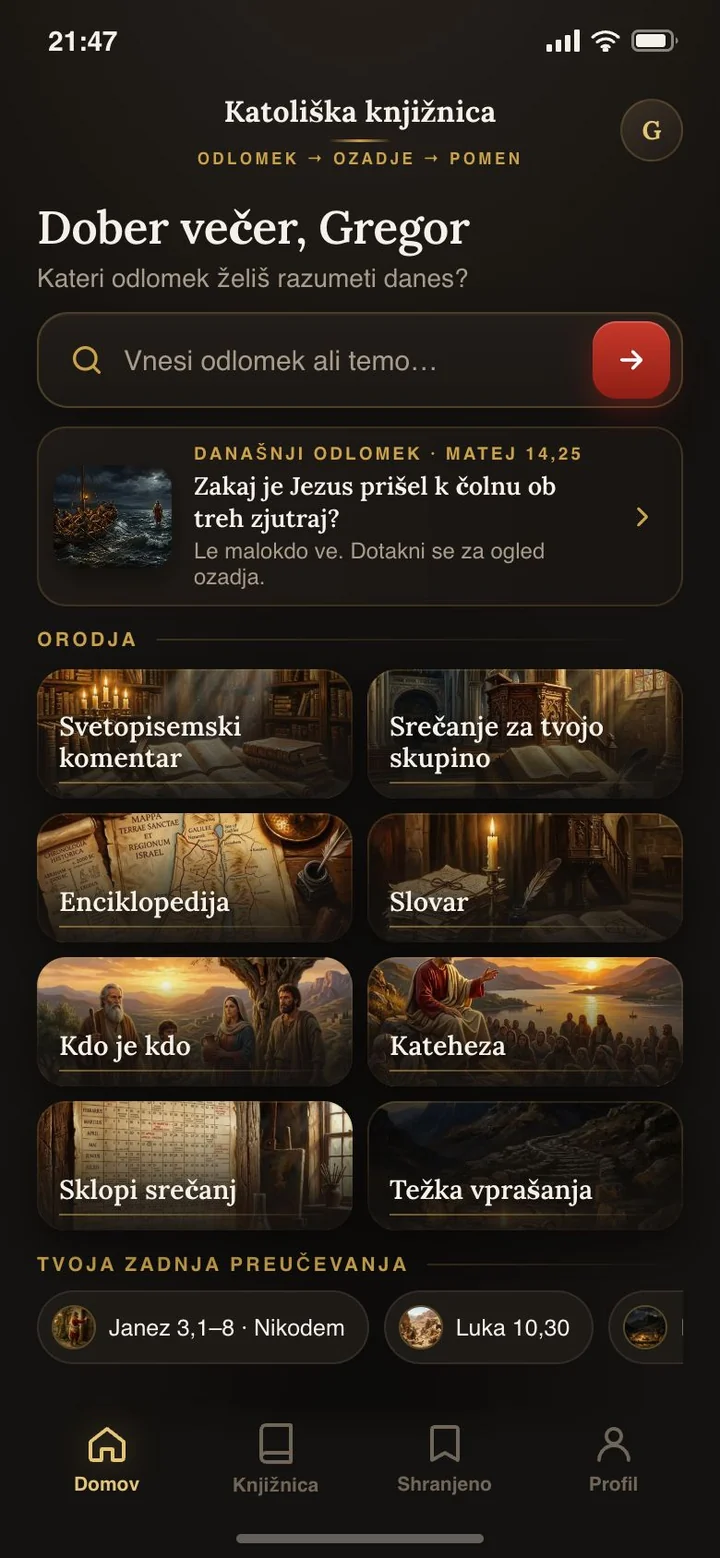Open the Sklopi srečanj tile
Image resolution: width=720 pixels, height=1558 pixels.
coord(195,1165)
